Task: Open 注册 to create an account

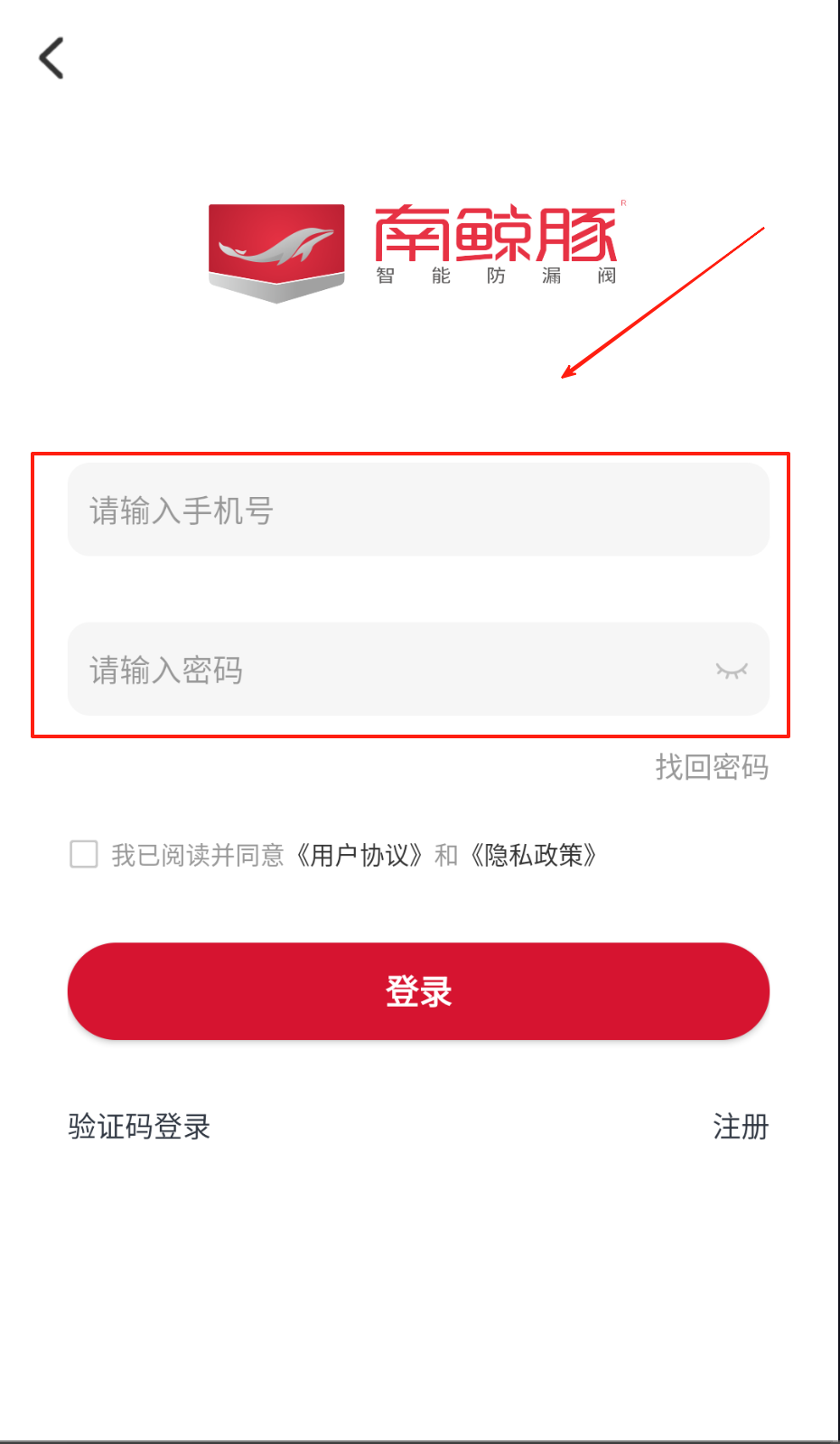Action: (x=741, y=1127)
